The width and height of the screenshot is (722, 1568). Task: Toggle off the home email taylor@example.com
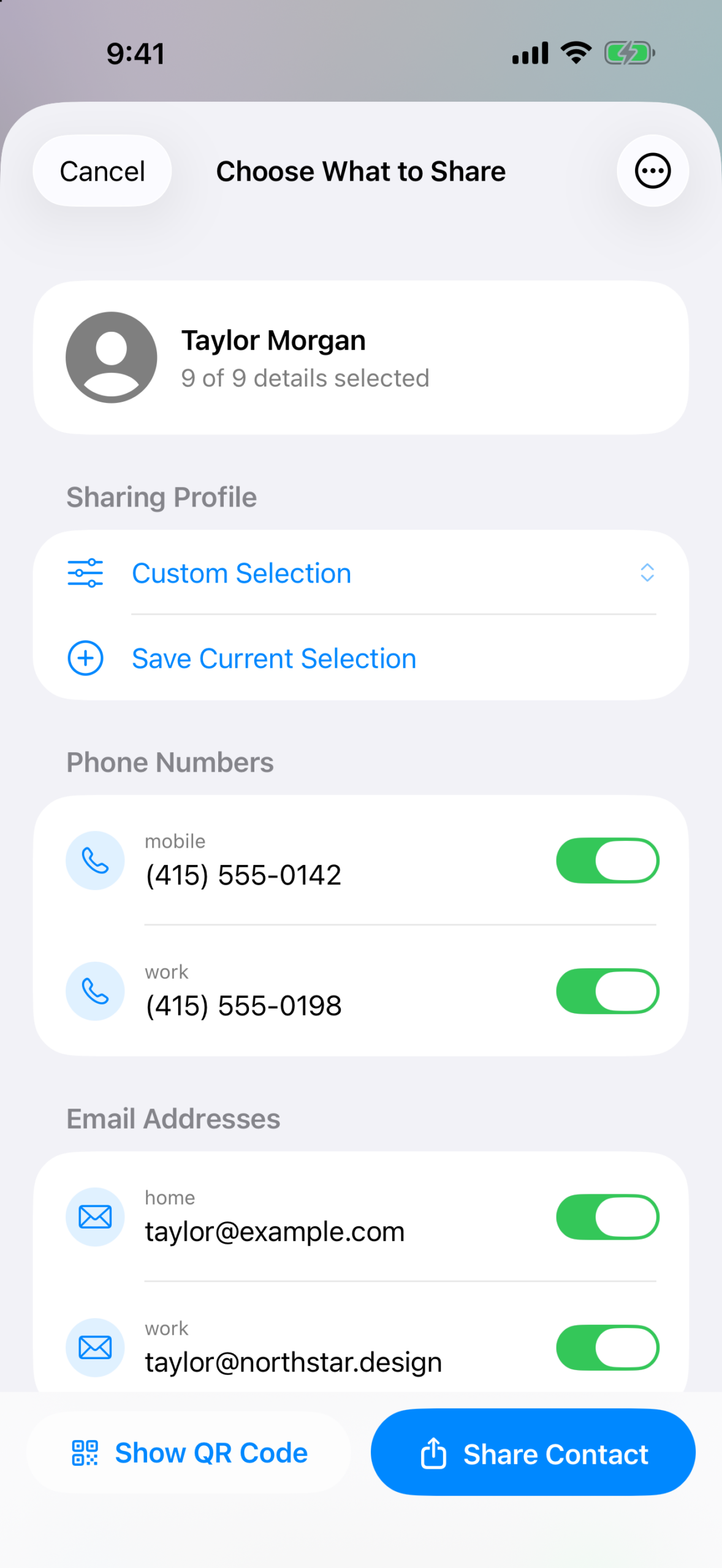coord(607,1217)
